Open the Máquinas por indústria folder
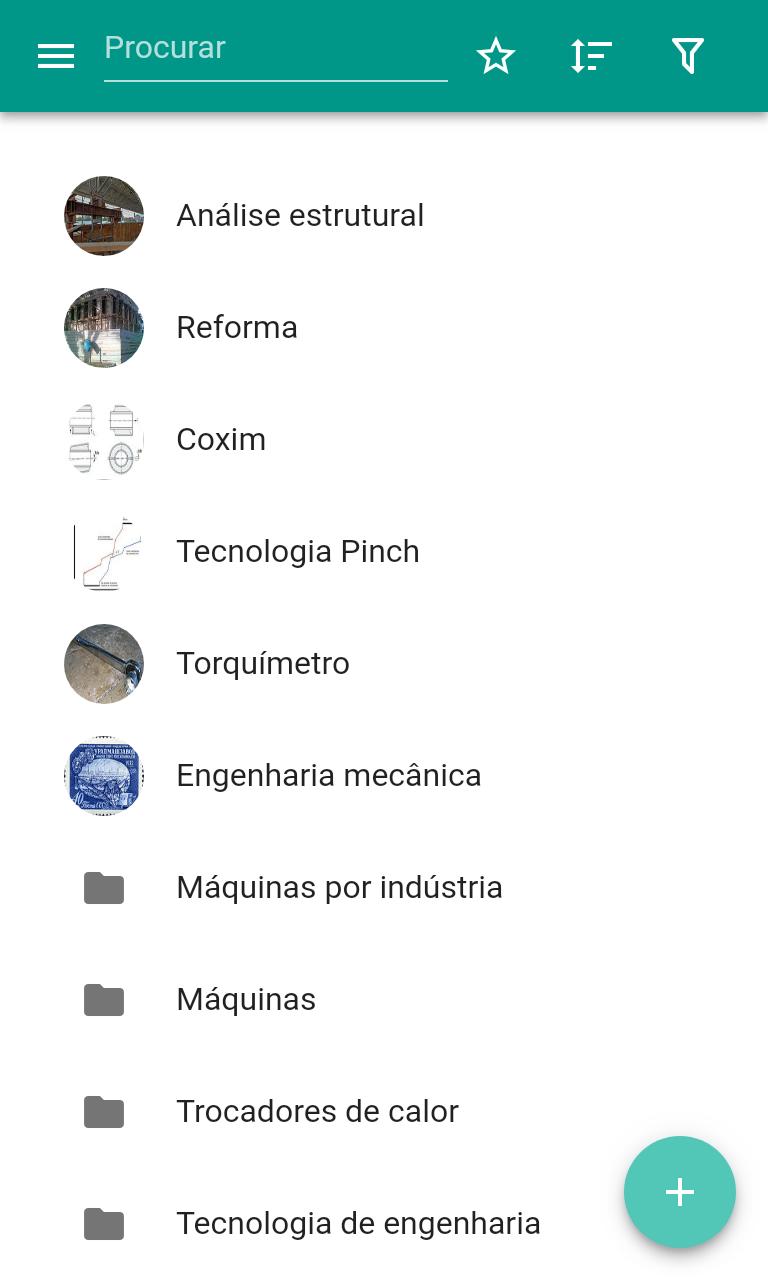The width and height of the screenshot is (768, 1280). click(384, 888)
